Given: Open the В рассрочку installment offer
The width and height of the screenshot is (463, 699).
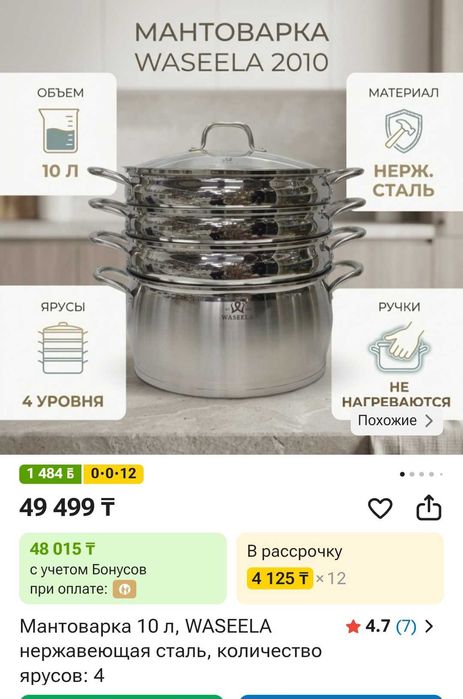Looking at the screenshot, I should pos(340,568).
